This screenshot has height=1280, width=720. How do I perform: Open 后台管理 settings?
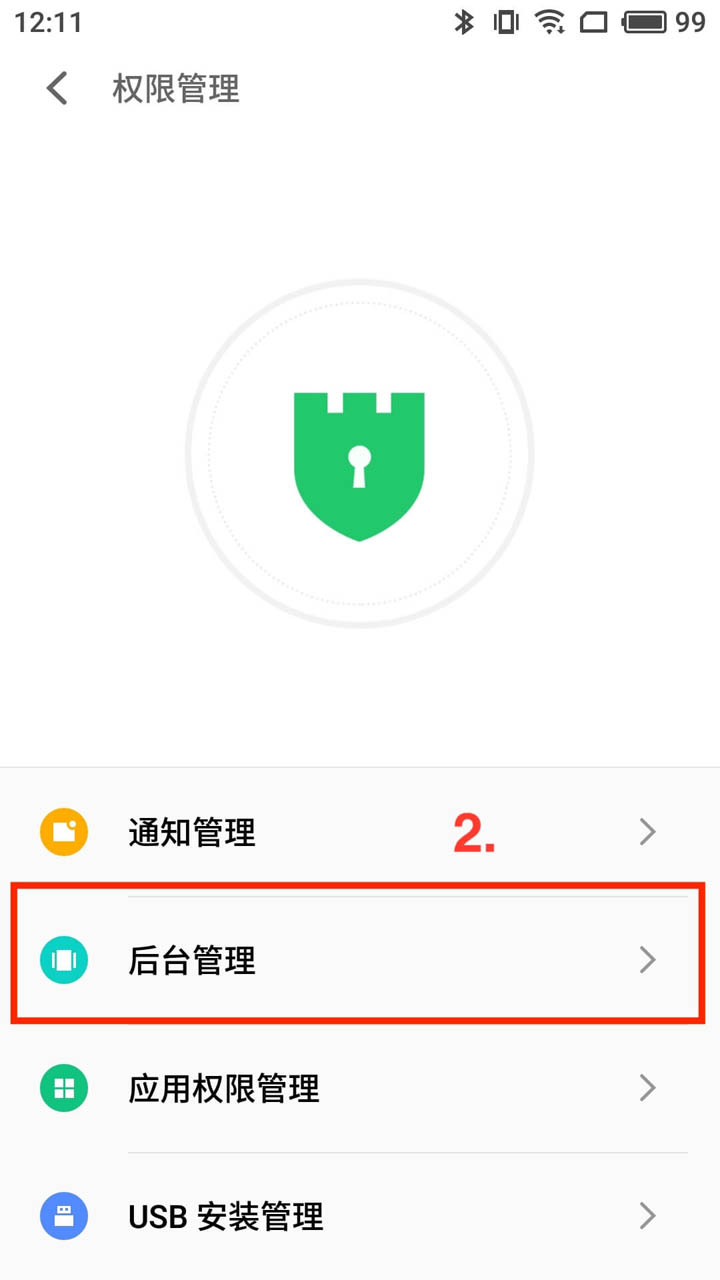coord(360,960)
